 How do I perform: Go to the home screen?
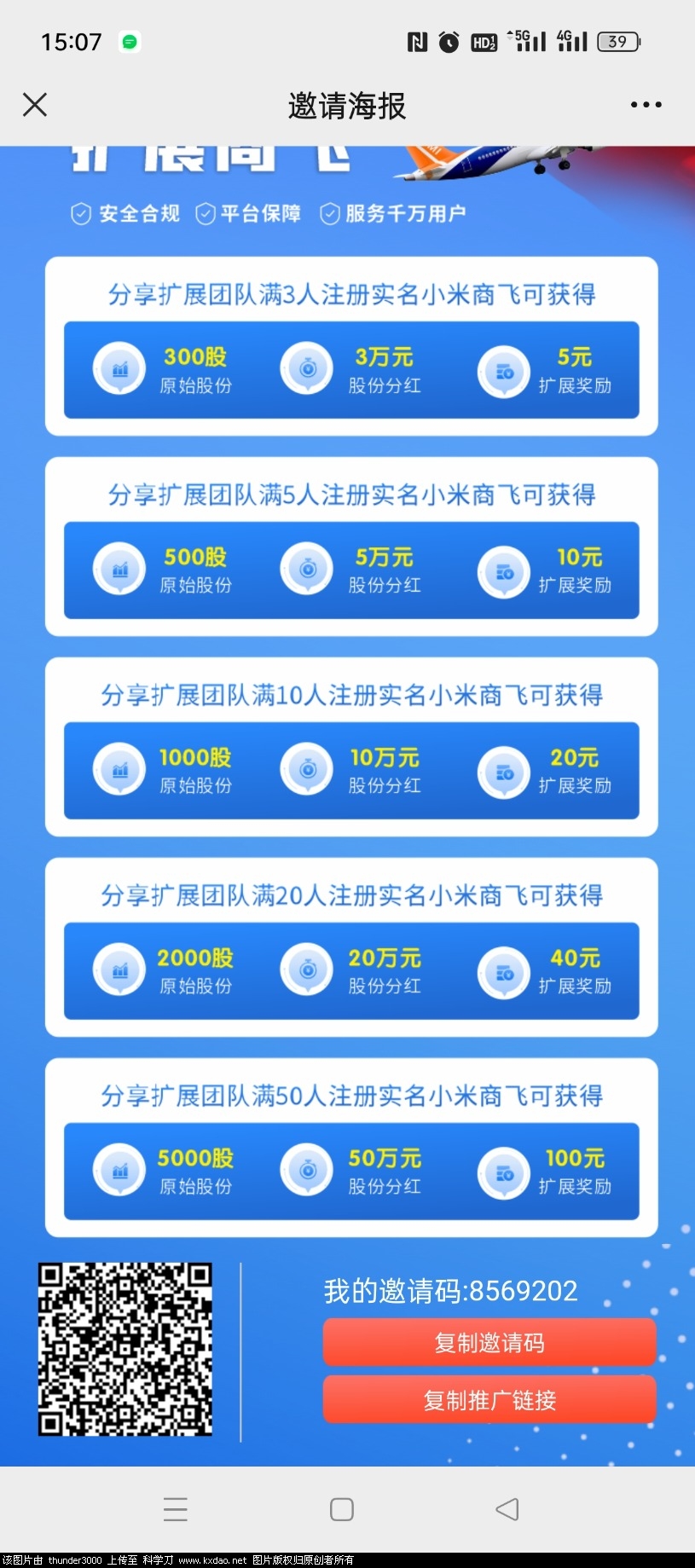point(342,1509)
